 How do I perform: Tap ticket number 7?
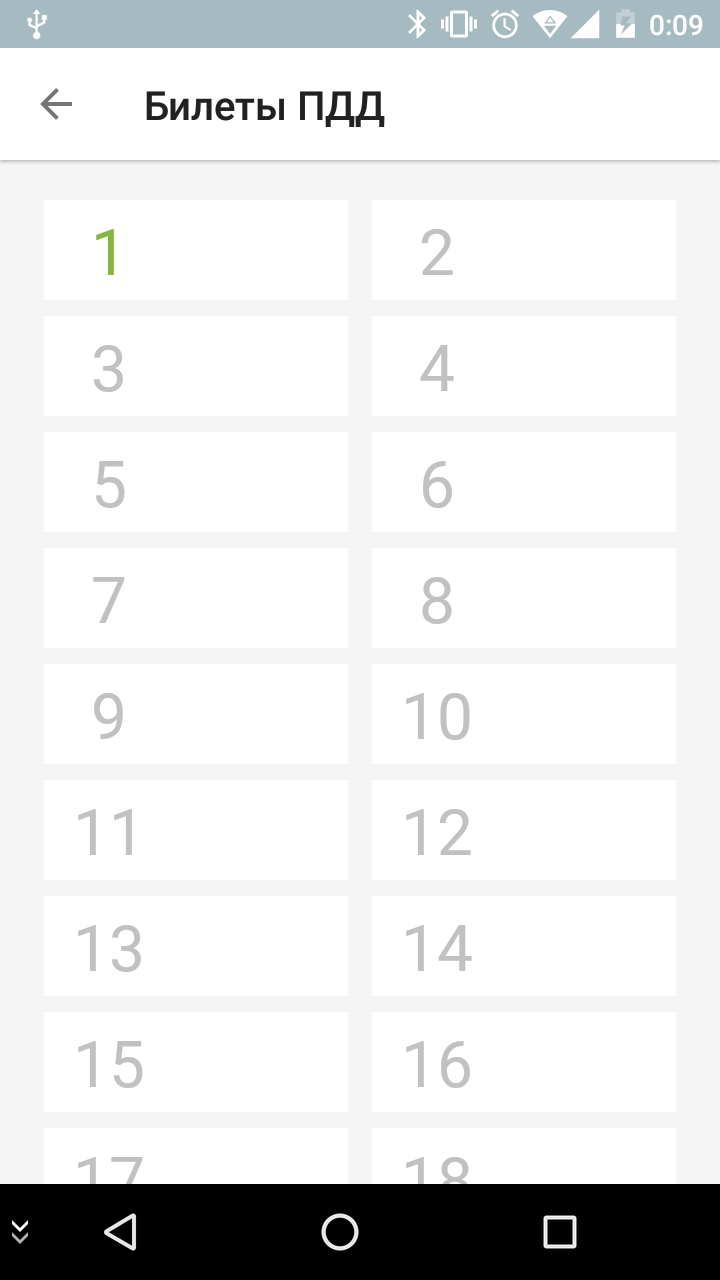(196, 598)
